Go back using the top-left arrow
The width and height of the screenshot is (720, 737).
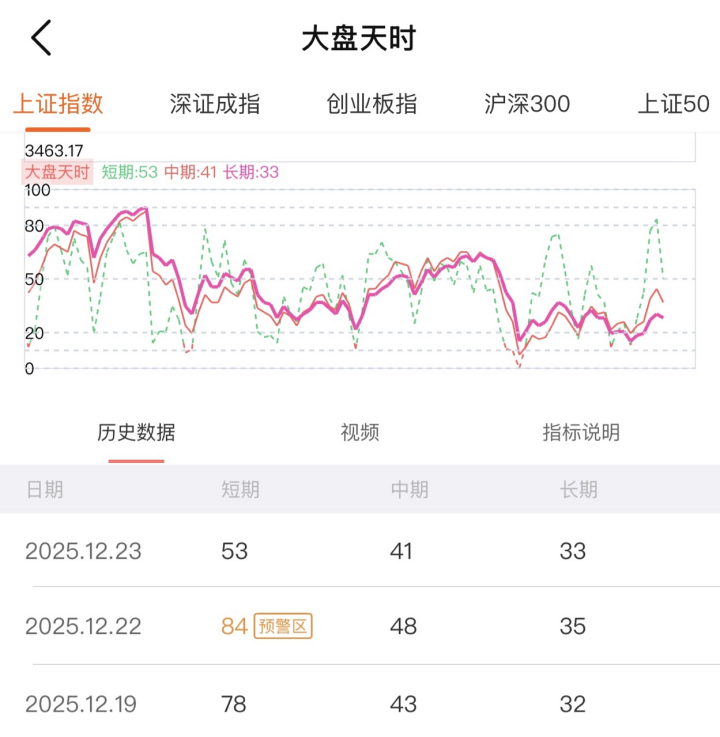pyautogui.click(x=41, y=38)
